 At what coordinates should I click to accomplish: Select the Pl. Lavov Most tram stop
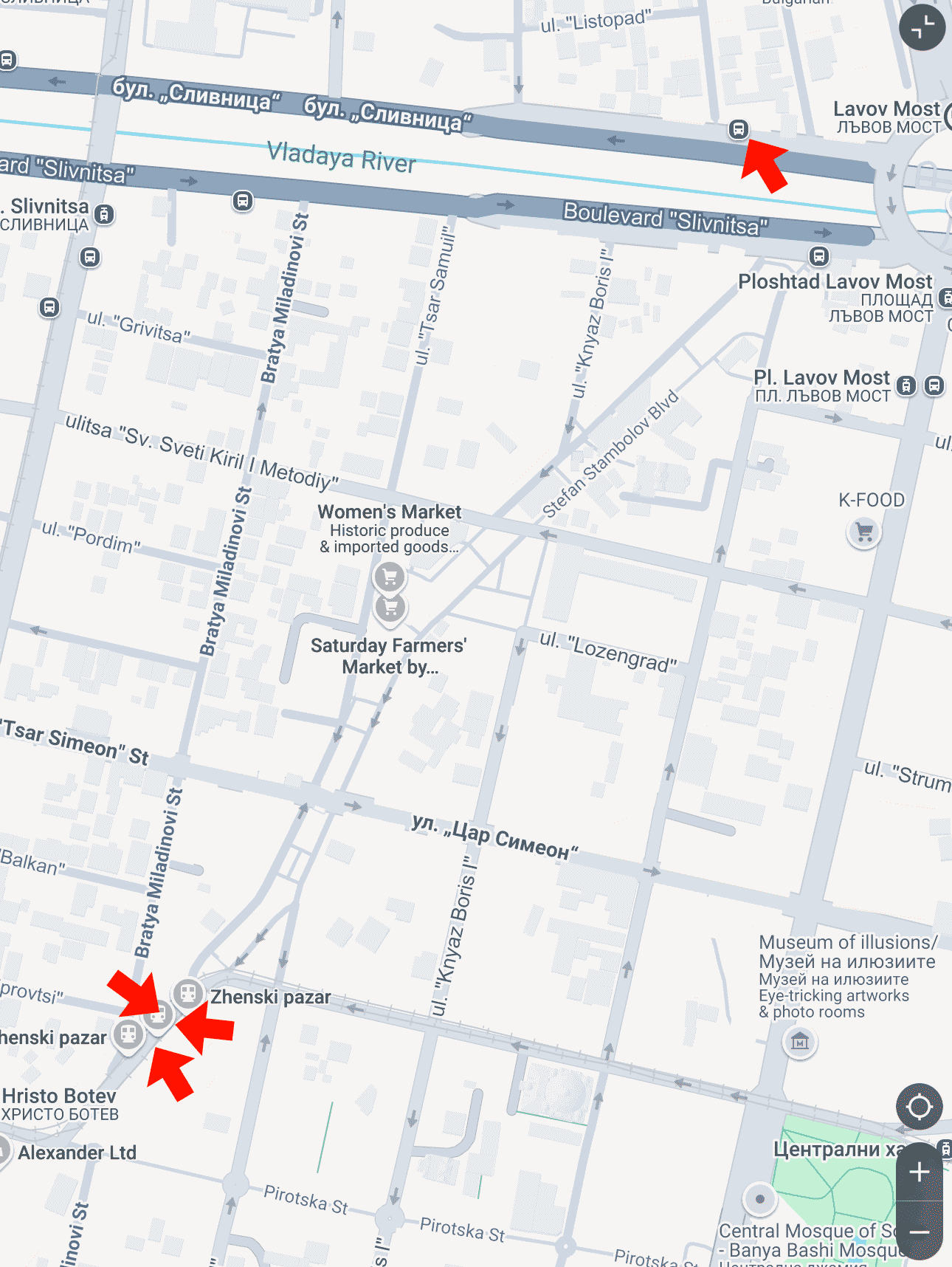tap(906, 385)
